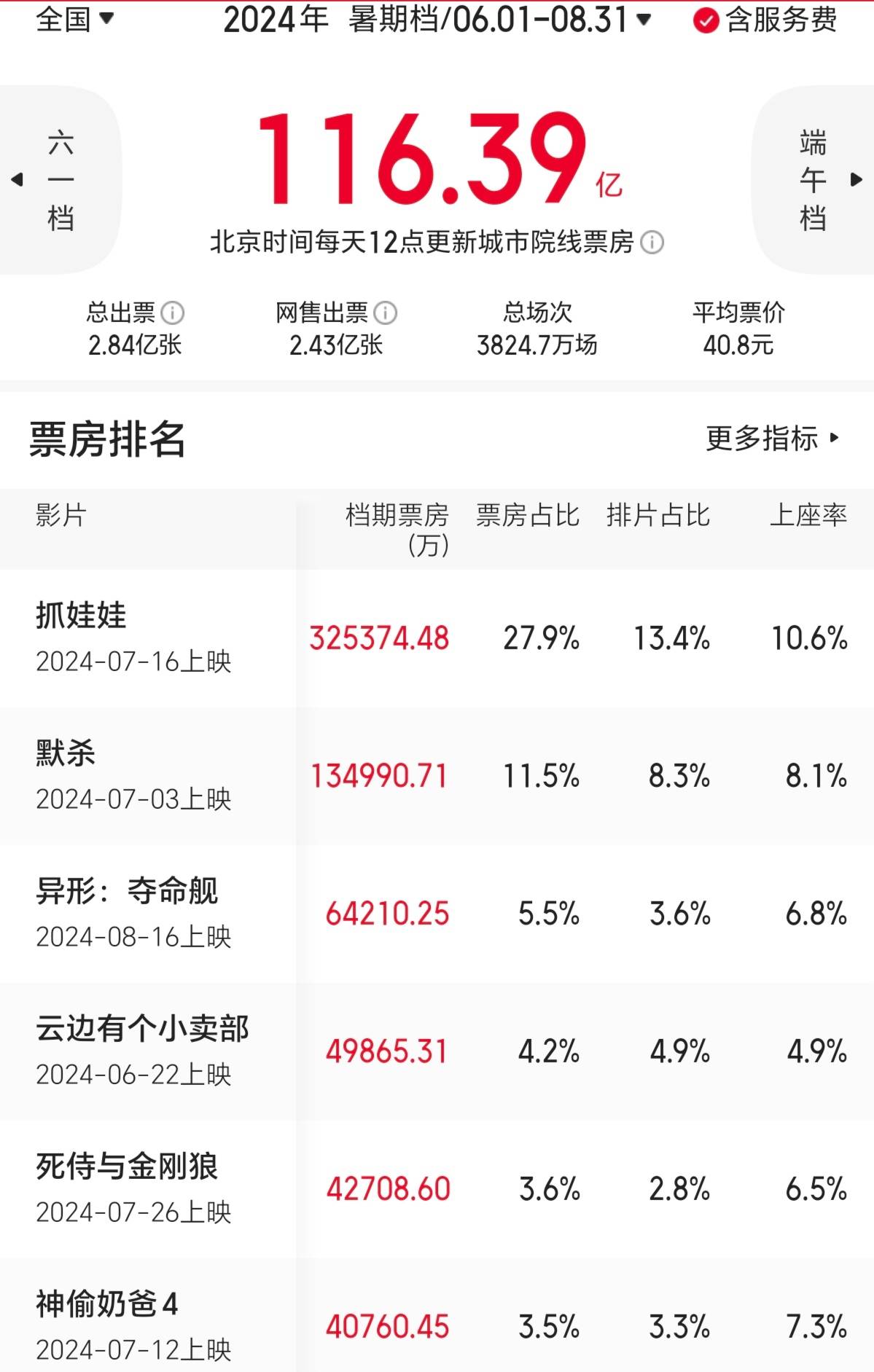Open 更多指标 for more metrics

coord(773,438)
